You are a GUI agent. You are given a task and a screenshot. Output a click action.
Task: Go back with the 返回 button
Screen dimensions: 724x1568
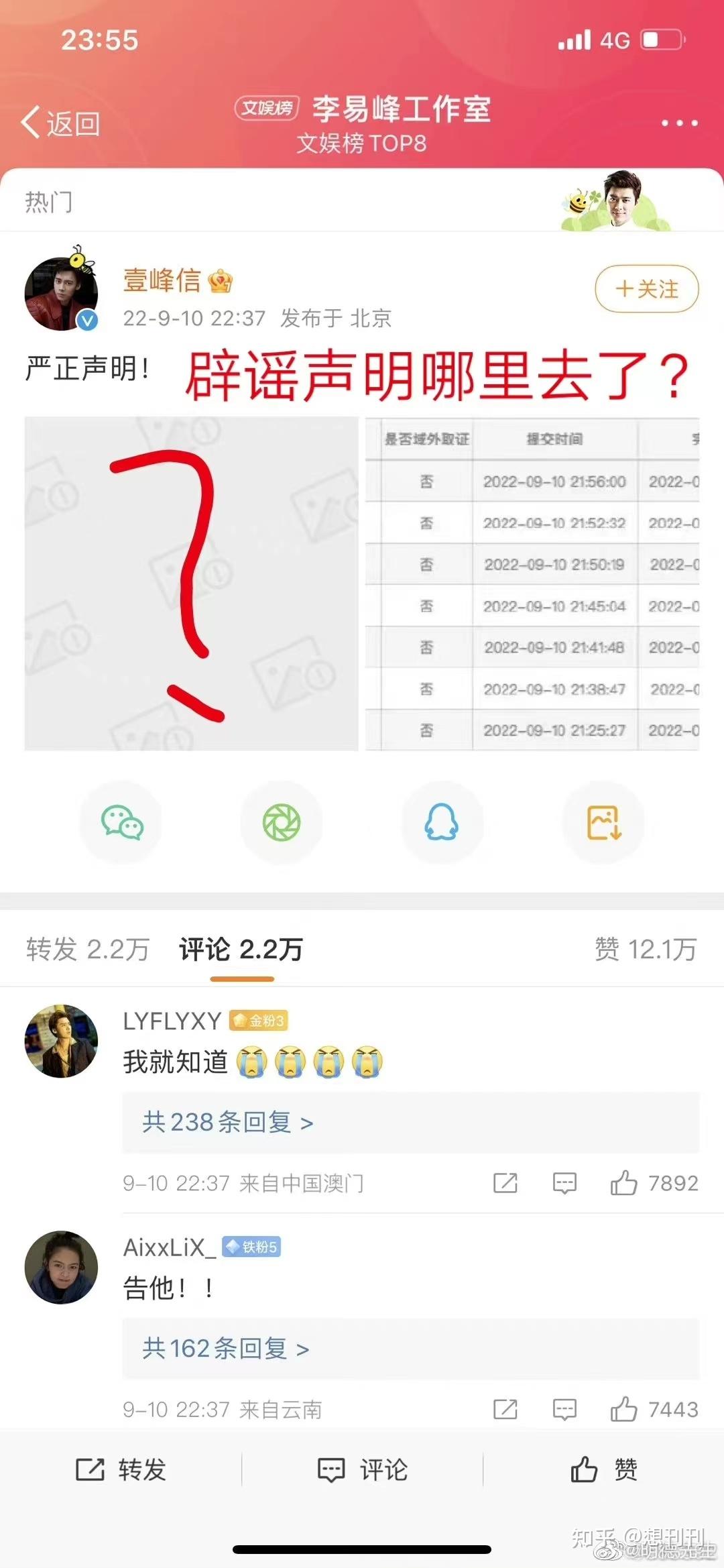point(60,123)
